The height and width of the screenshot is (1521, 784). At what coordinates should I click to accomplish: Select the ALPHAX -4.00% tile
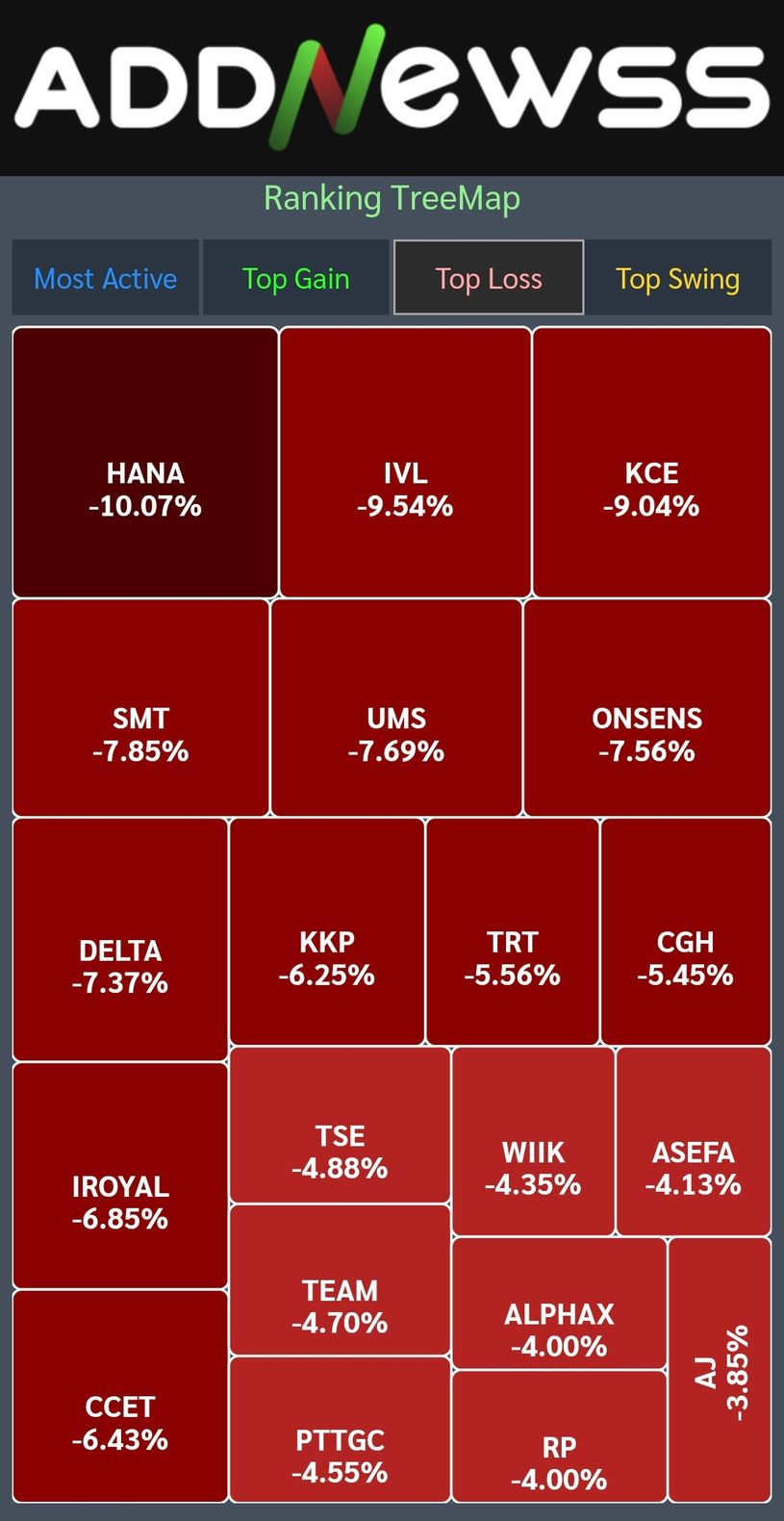(x=559, y=1303)
